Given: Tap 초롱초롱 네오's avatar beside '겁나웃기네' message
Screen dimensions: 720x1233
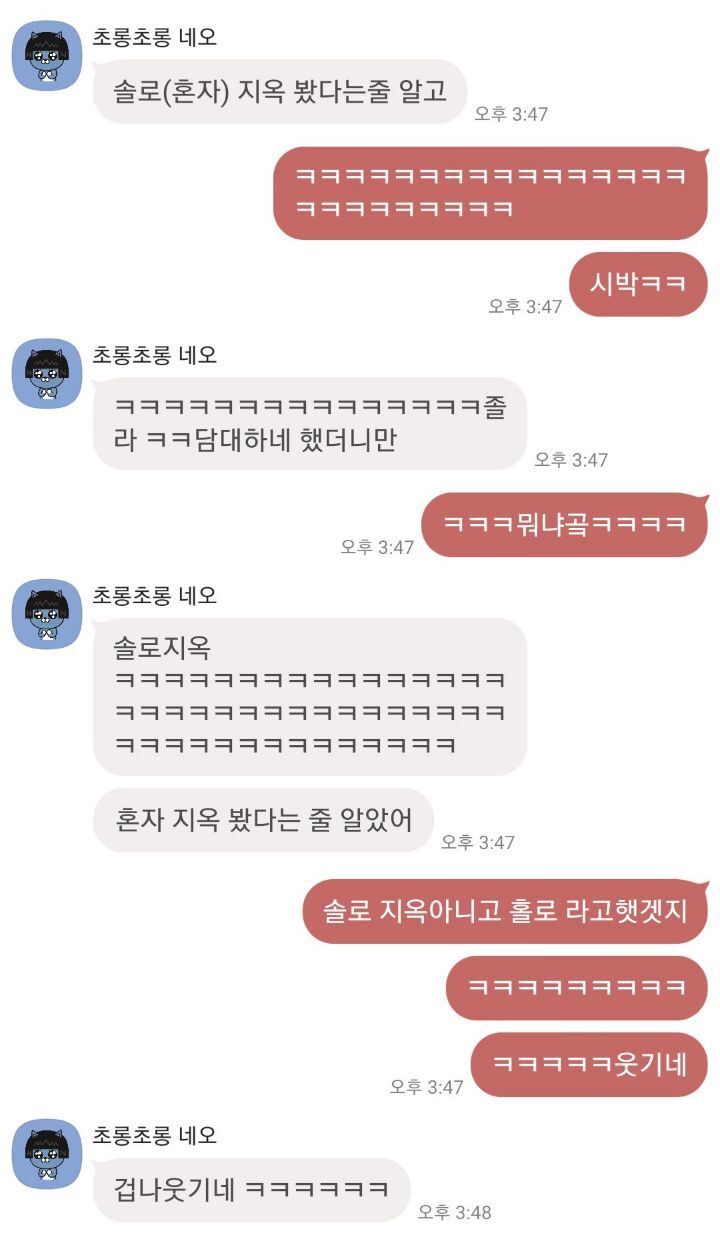Looking at the screenshot, I should pos(46,1154).
